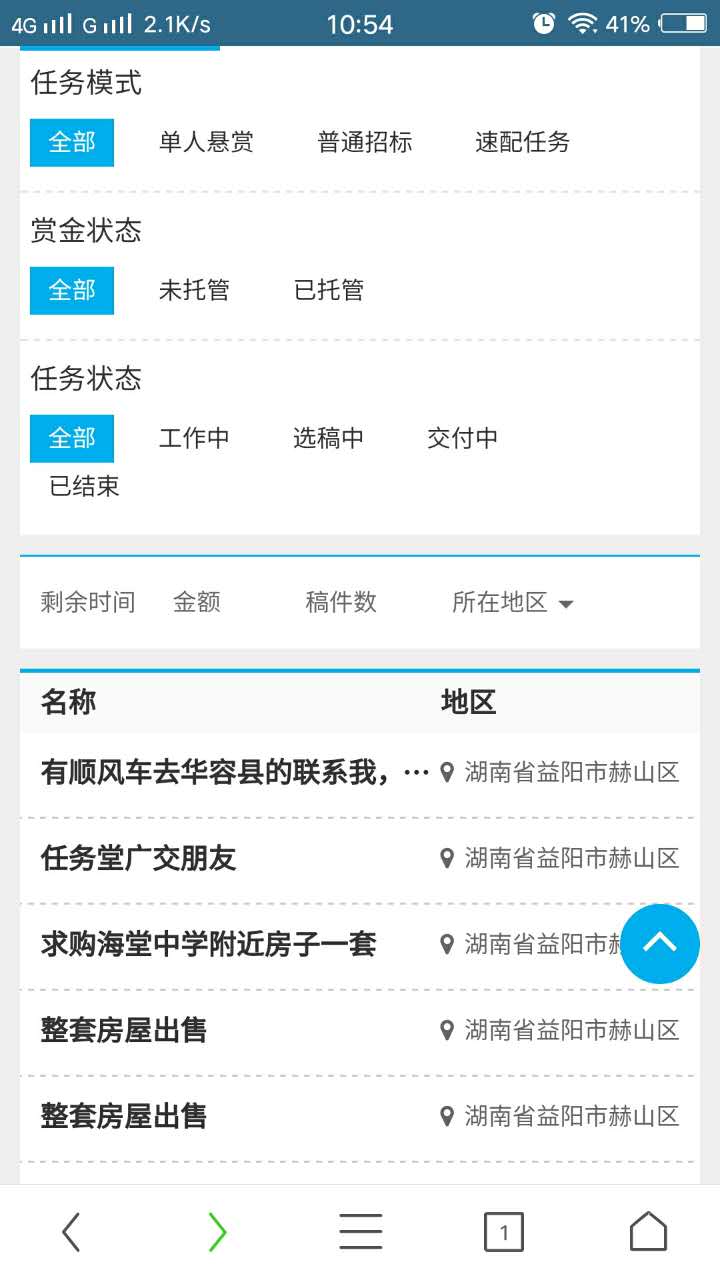
Task: Choose the 速配任务 filter
Action: [x=522, y=142]
